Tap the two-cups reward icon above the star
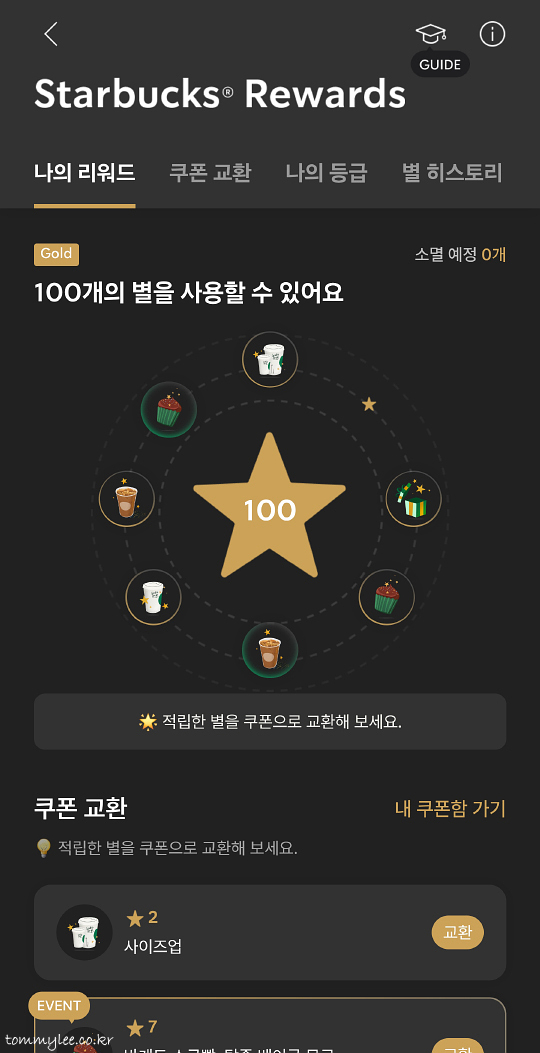540x1053 pixels. pyautogui.click(x=270, y=359)
